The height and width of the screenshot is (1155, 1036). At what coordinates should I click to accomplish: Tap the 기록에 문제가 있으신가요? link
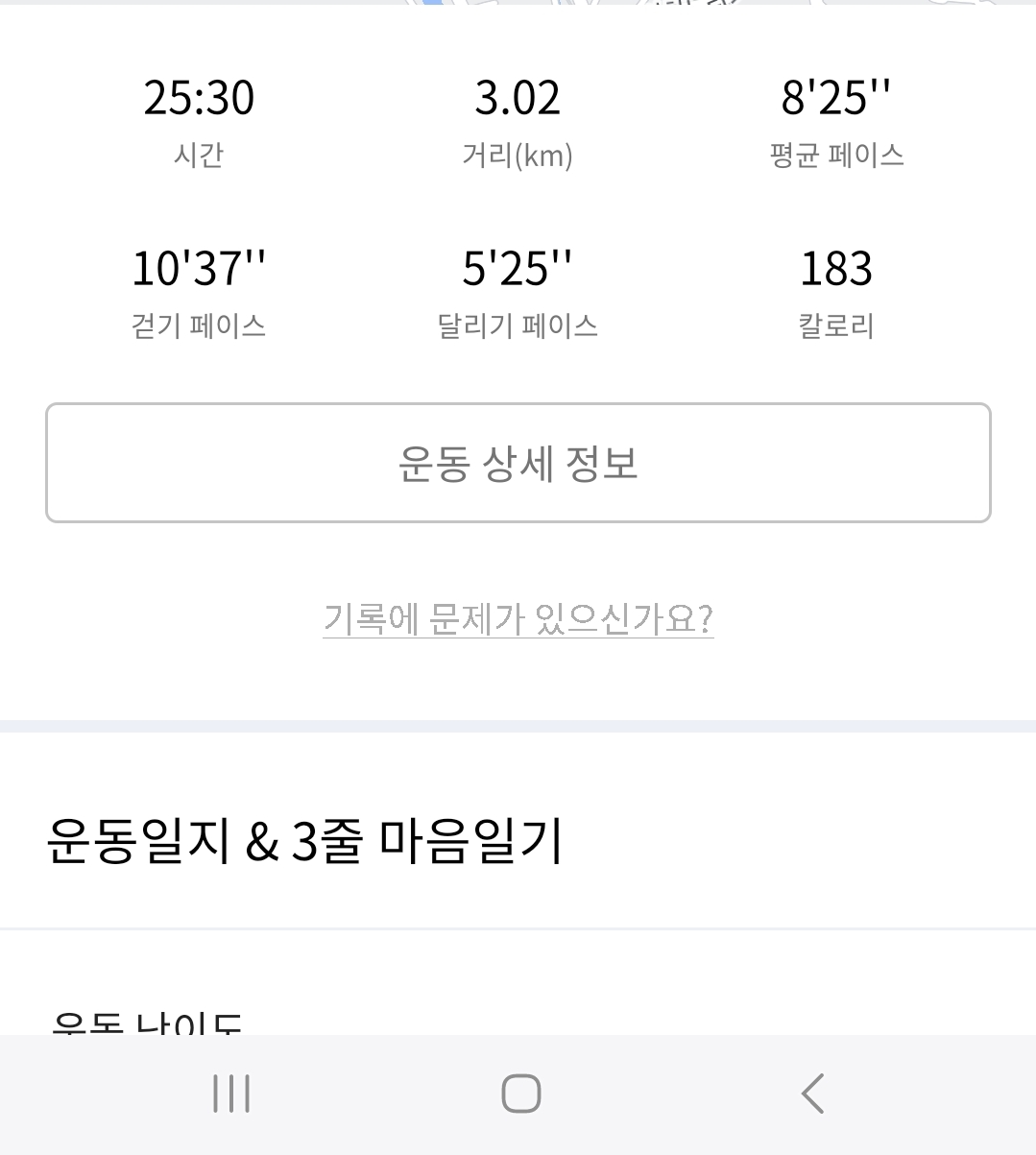[x=518, y=618]
